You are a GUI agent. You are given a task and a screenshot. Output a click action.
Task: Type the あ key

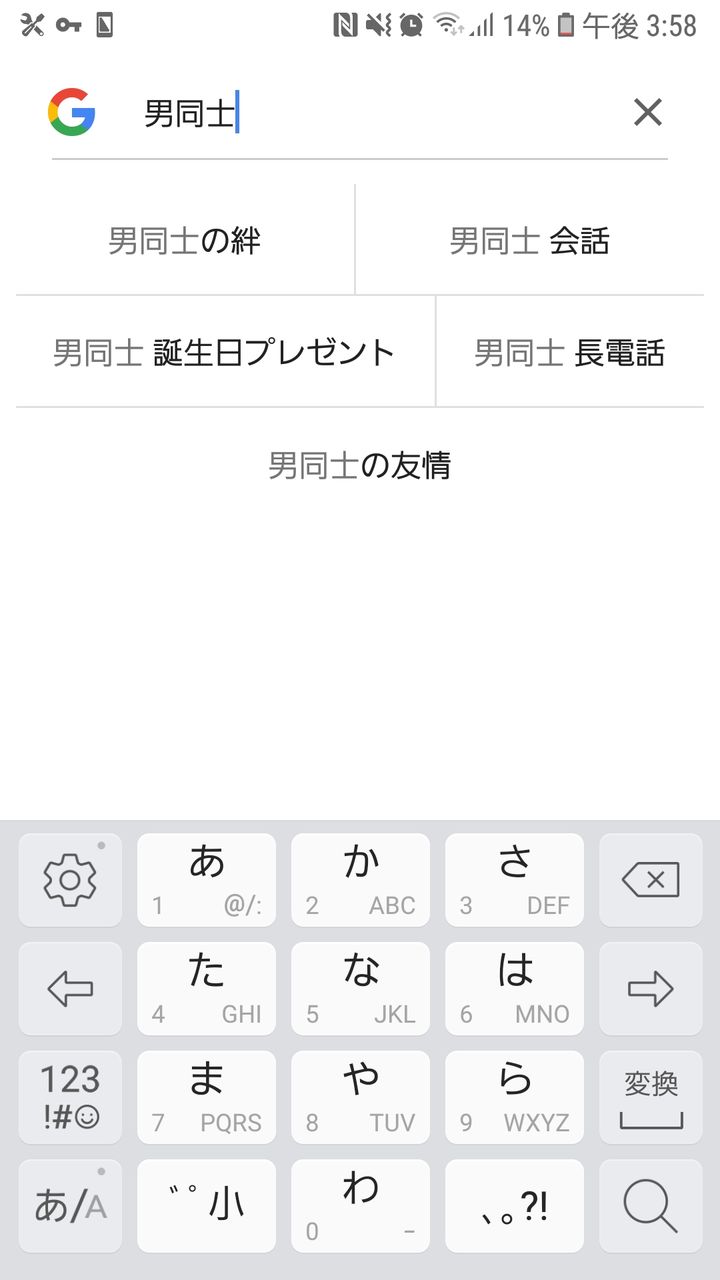tap(206, 880)
